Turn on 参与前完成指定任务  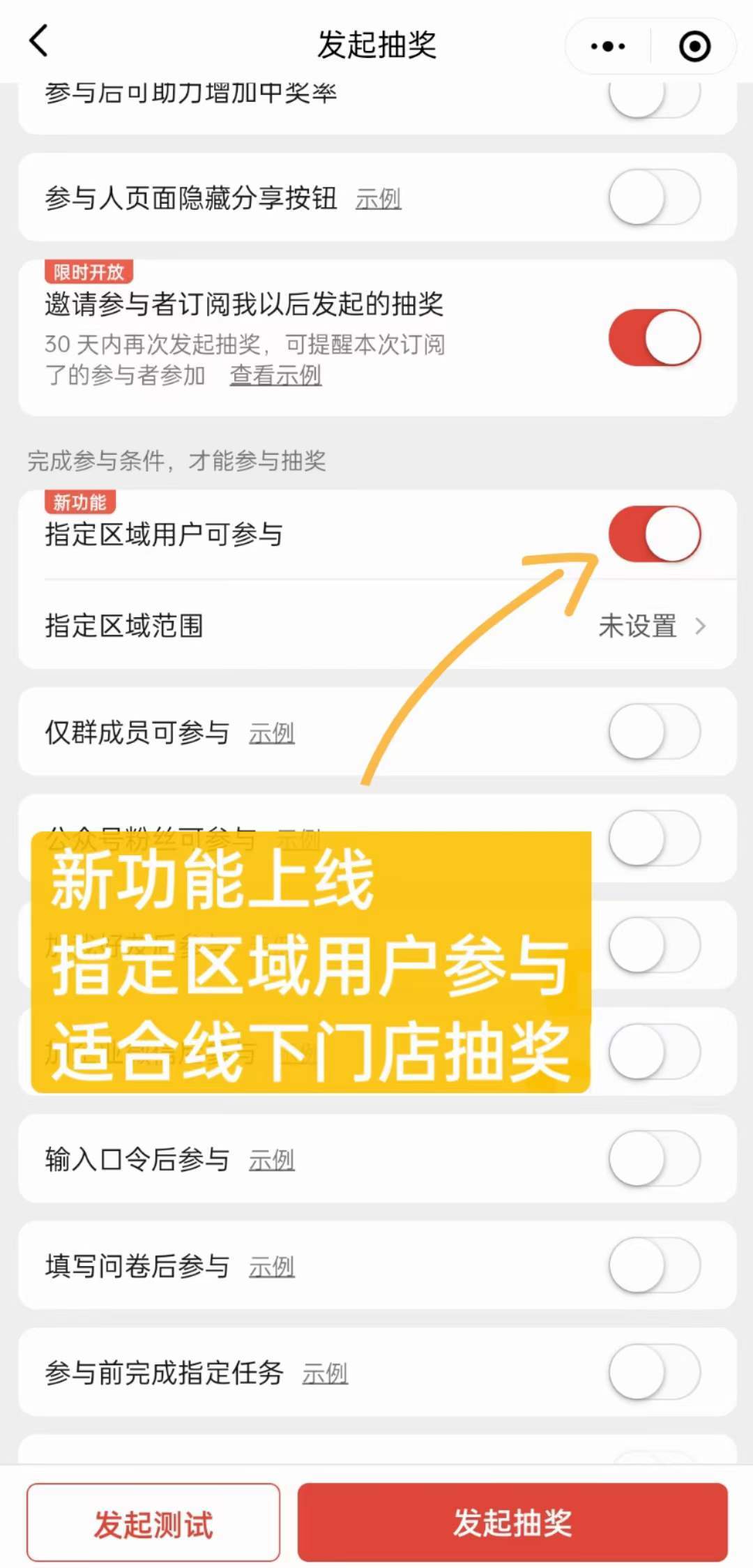tap(654, 1372)
